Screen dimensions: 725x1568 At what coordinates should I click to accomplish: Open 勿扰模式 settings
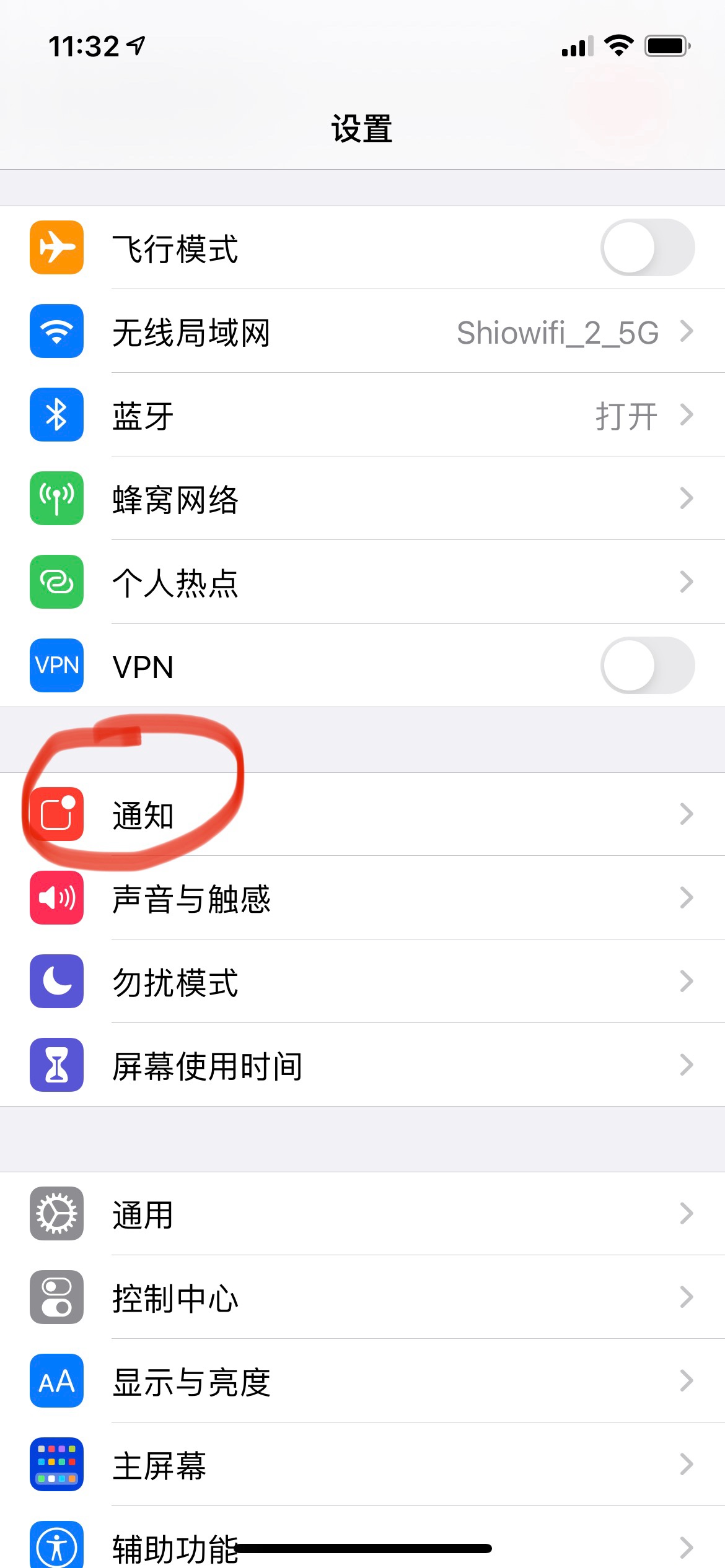pos(362,982)
